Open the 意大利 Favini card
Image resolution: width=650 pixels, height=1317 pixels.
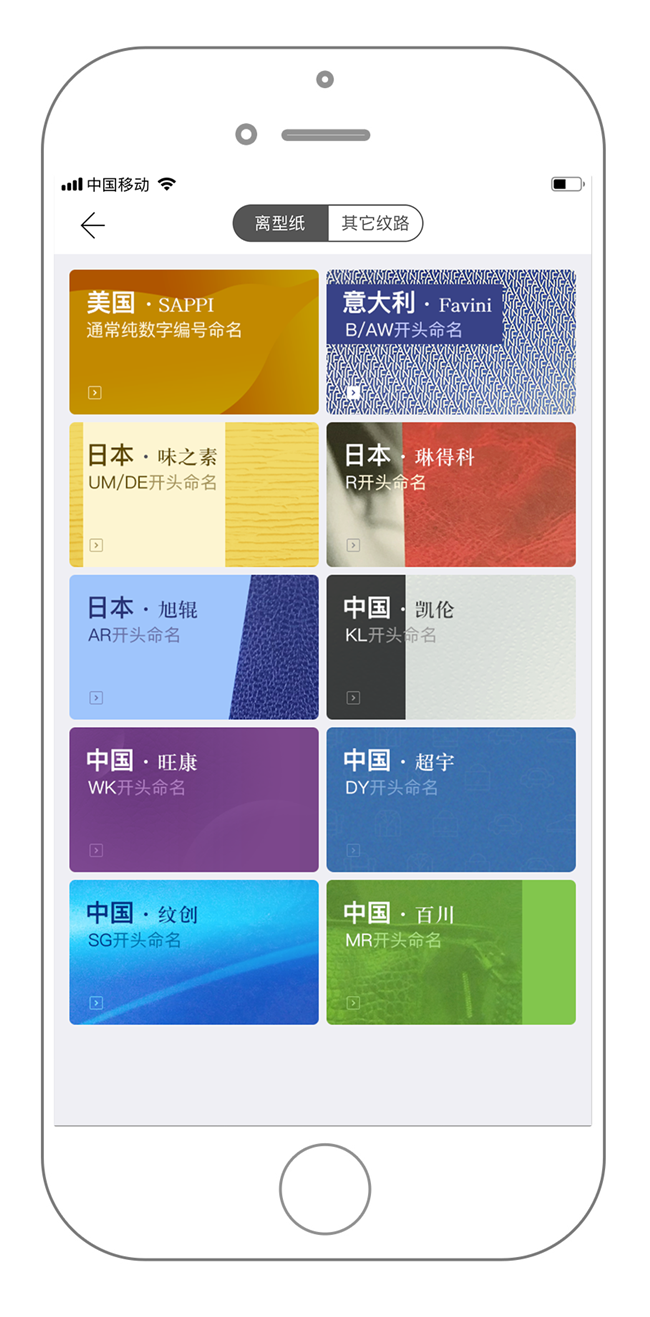[451, 342]
